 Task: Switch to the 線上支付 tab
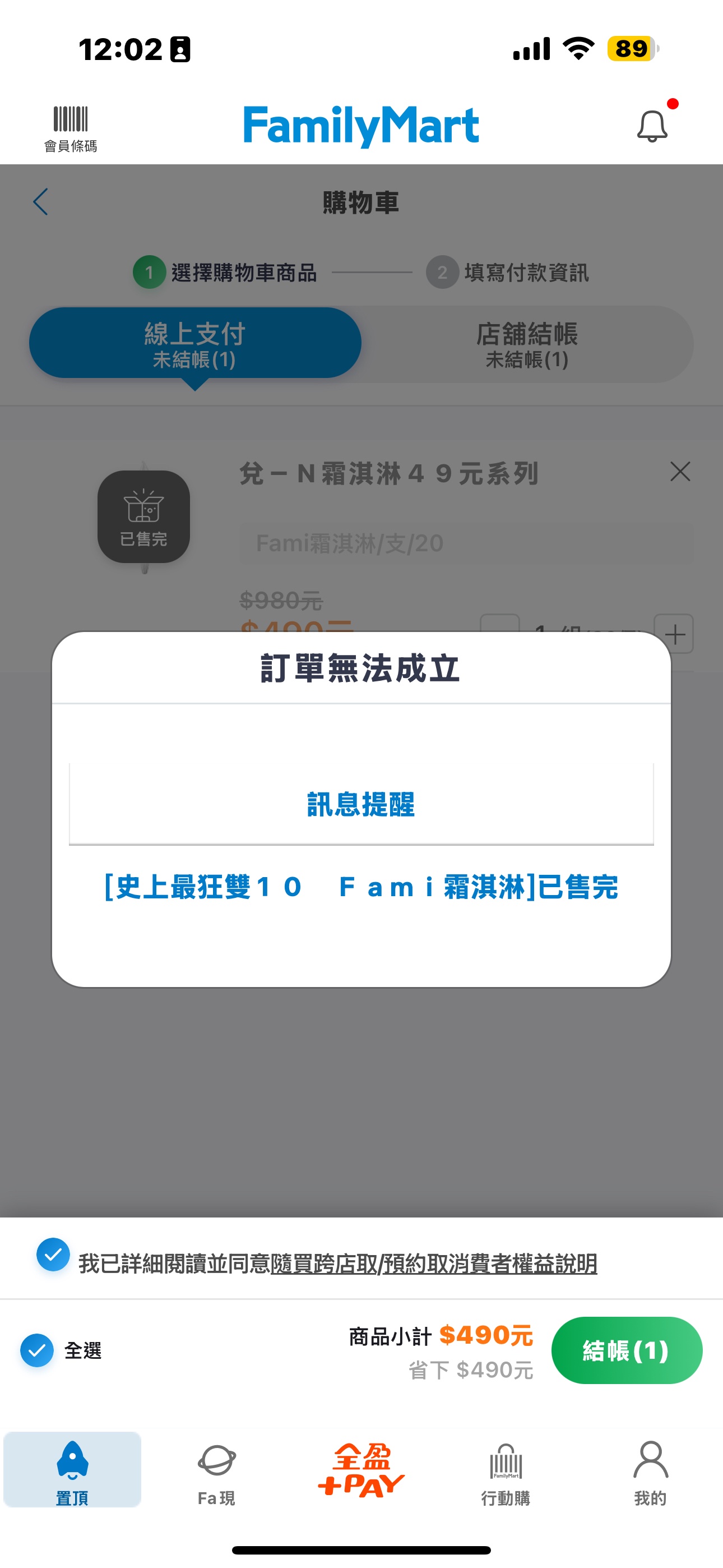coord(194,344)
